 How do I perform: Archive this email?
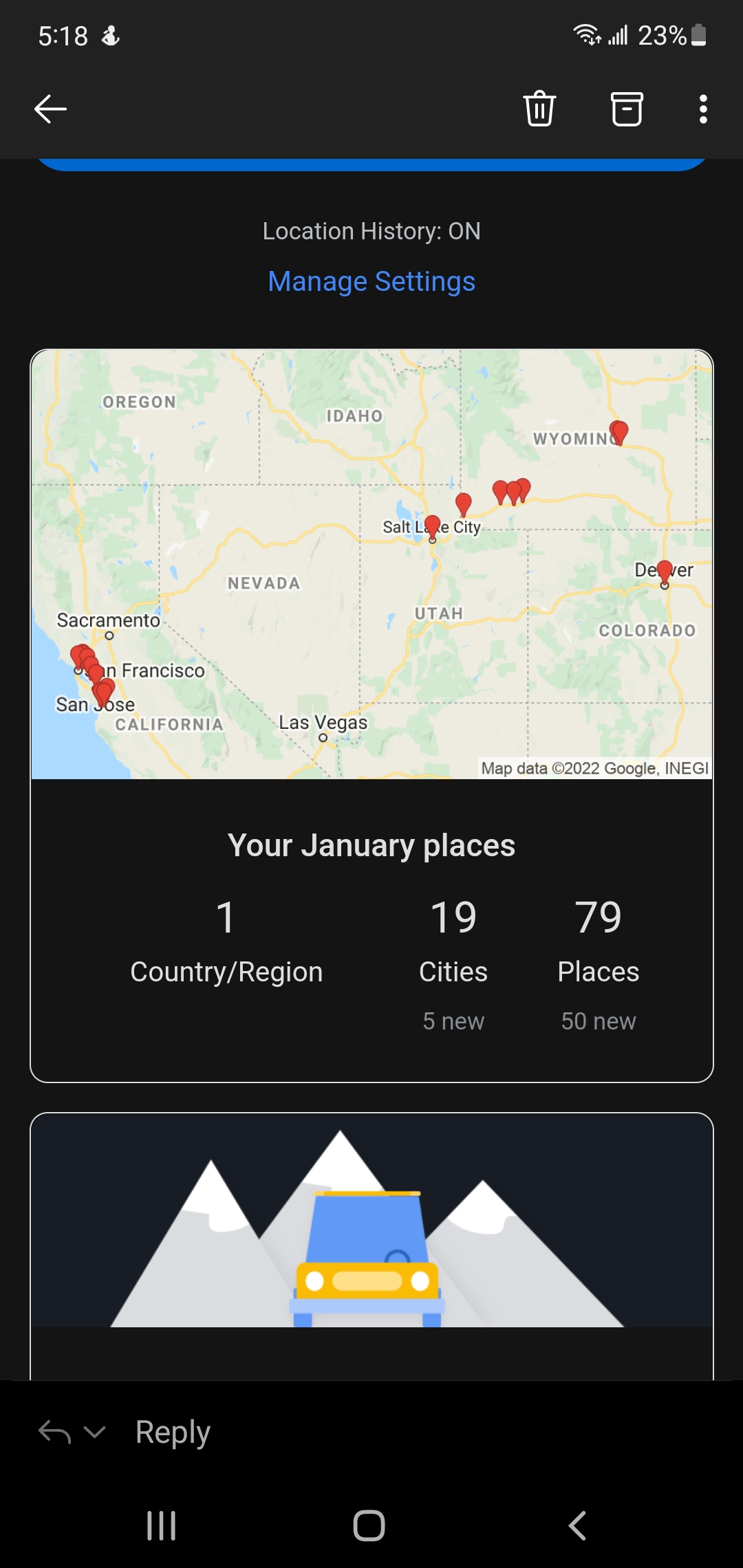point(627,109)
